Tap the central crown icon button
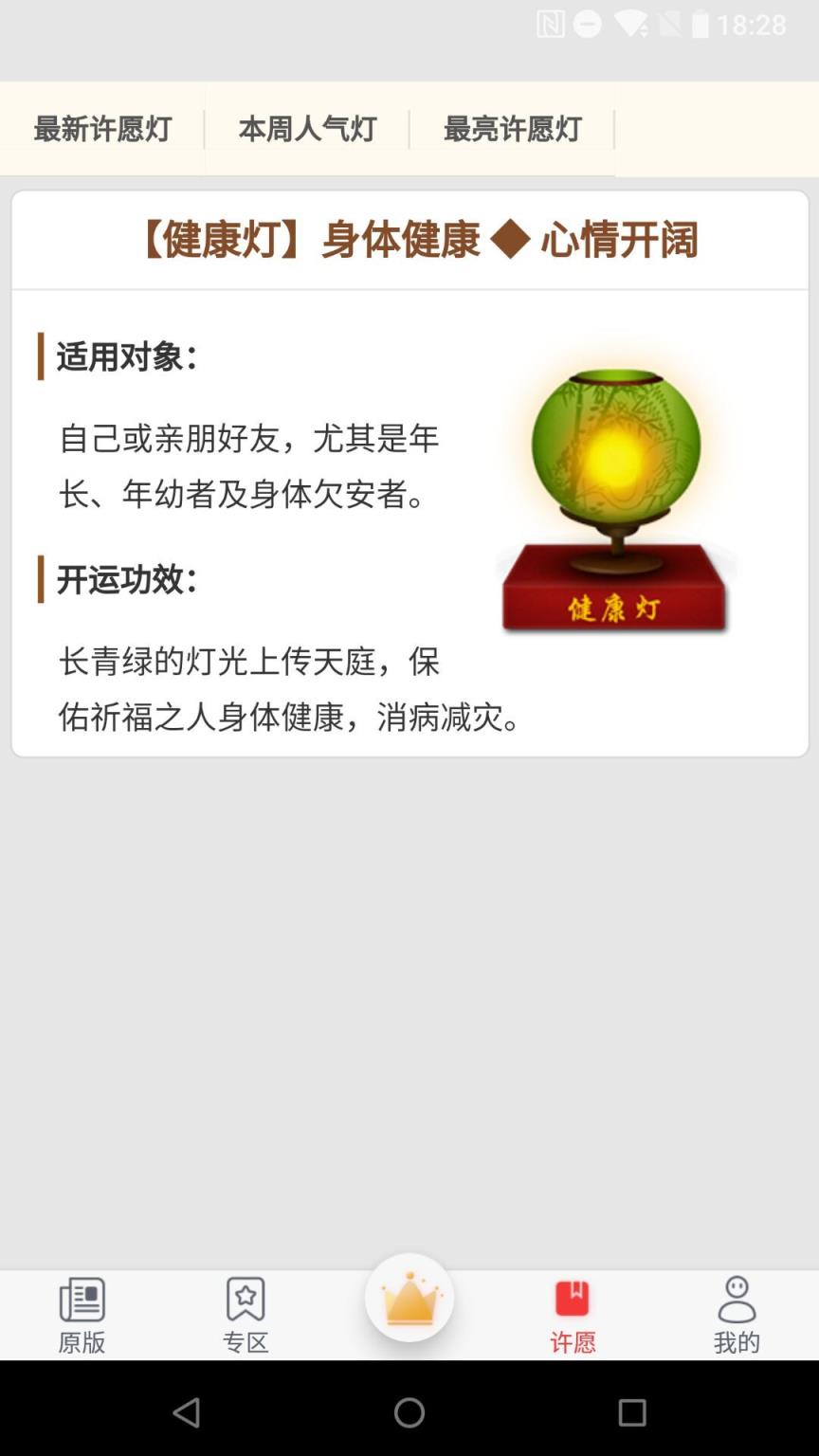 pyautogui.click(x=409, y=1297)
